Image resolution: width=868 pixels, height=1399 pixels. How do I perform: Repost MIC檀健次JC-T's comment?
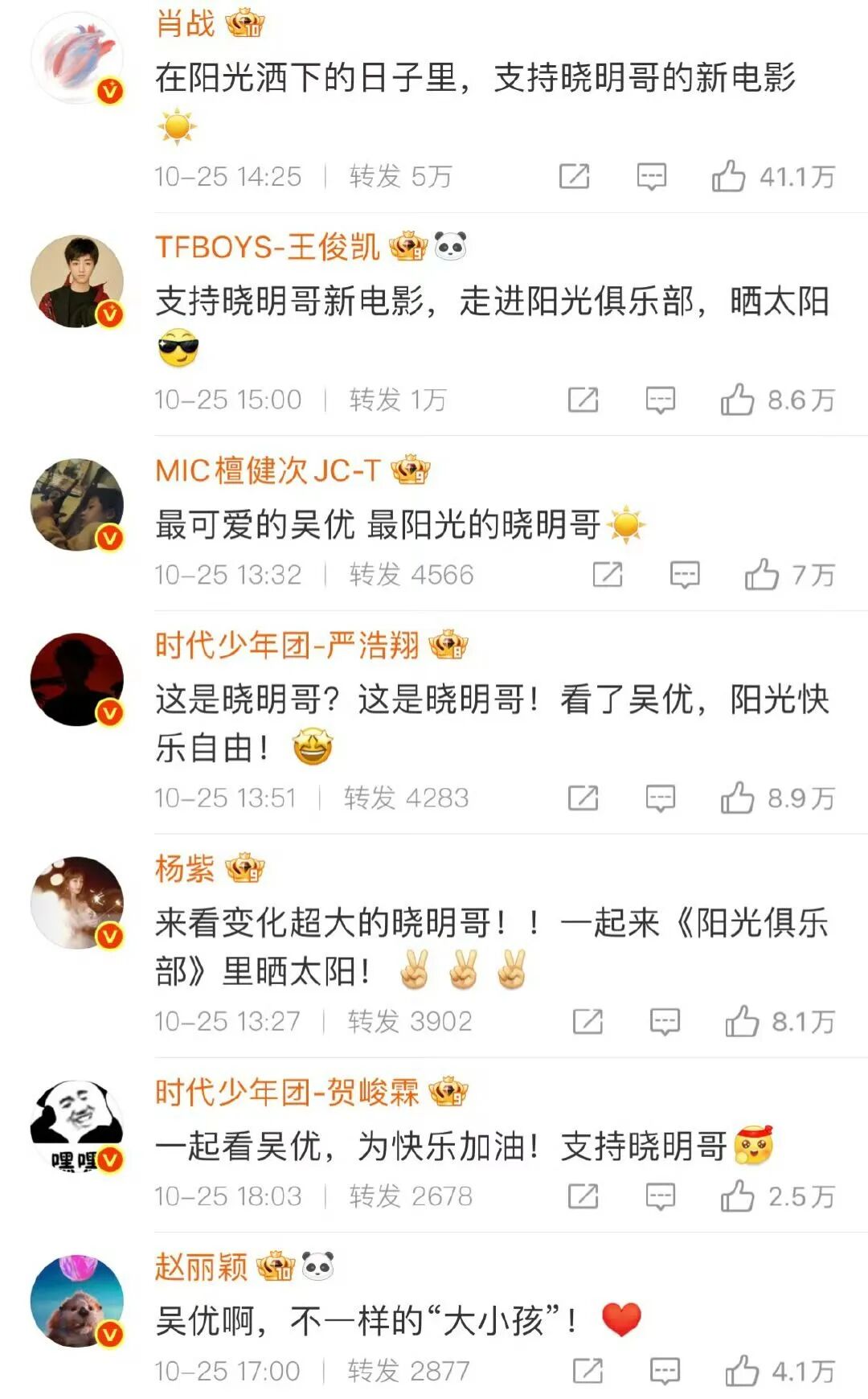(608, 575)
